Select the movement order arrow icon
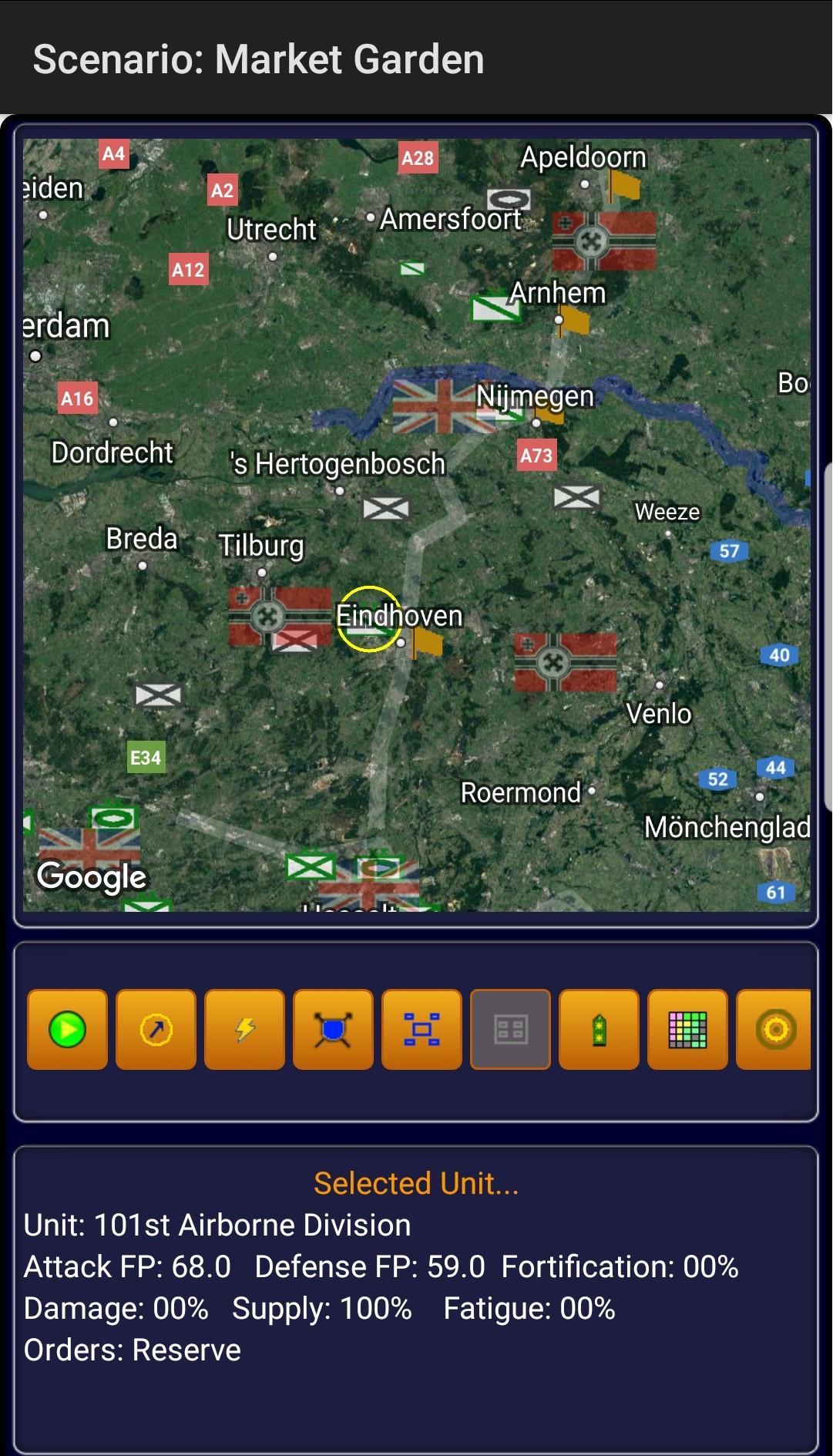 point(155,1029)
